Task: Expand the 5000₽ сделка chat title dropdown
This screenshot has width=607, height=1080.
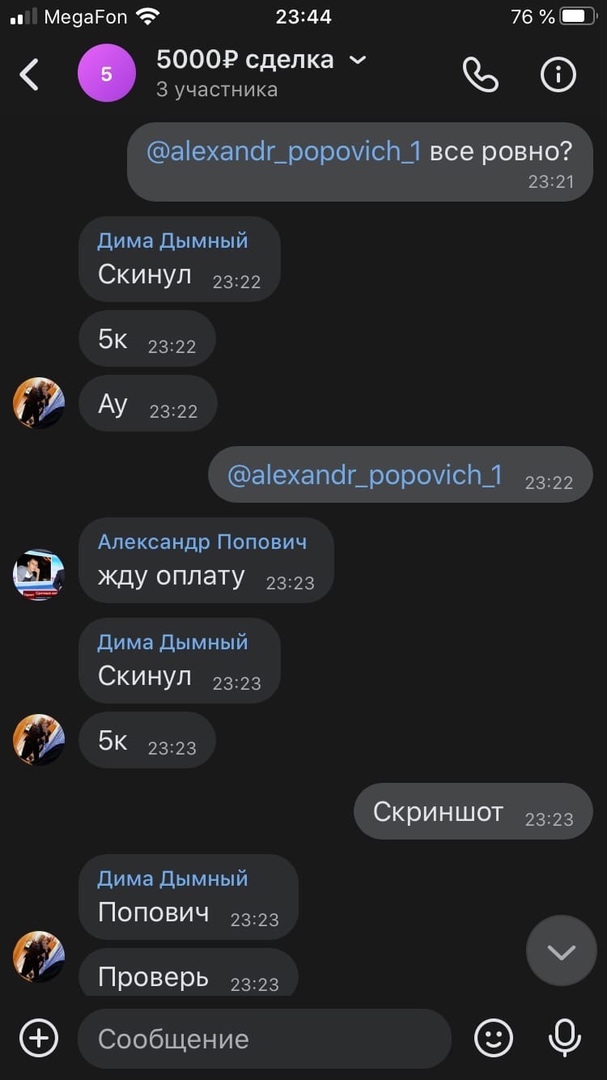Action: click(x=358, y=61)
